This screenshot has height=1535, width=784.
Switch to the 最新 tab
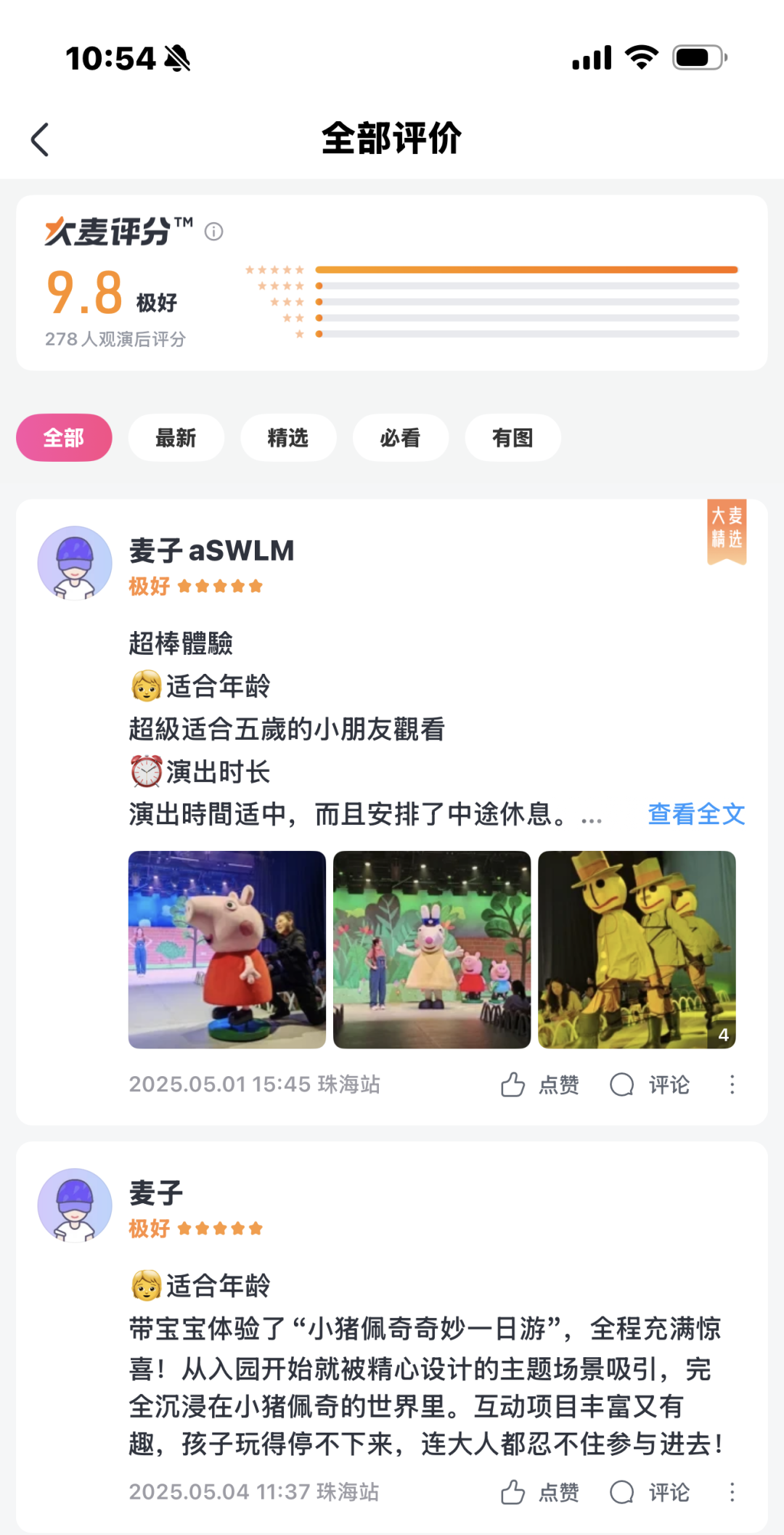pyautogui.click(x=176, y=437)
